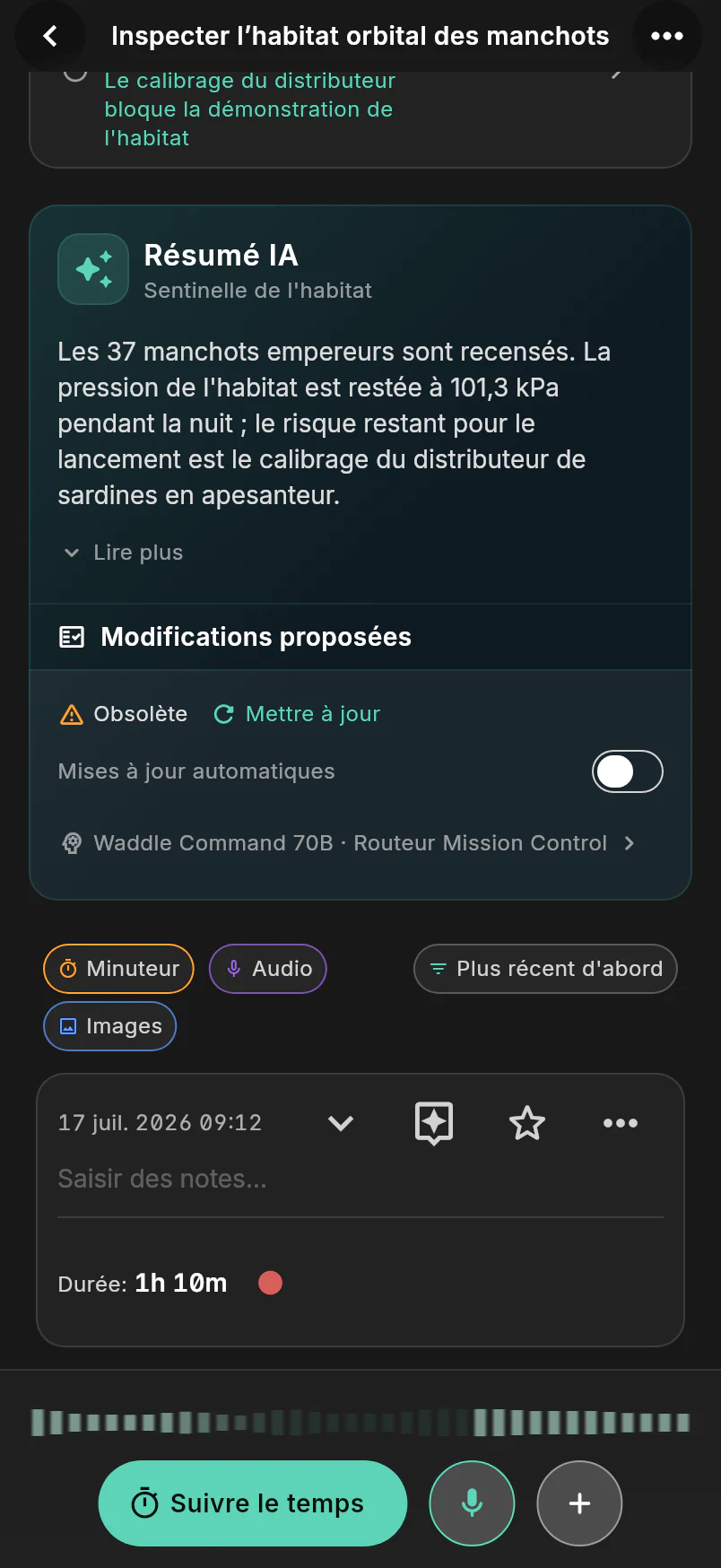Focus the Saisir des notes field
This screenshot has width=721, height=1568.
[x=360, y=1179]
